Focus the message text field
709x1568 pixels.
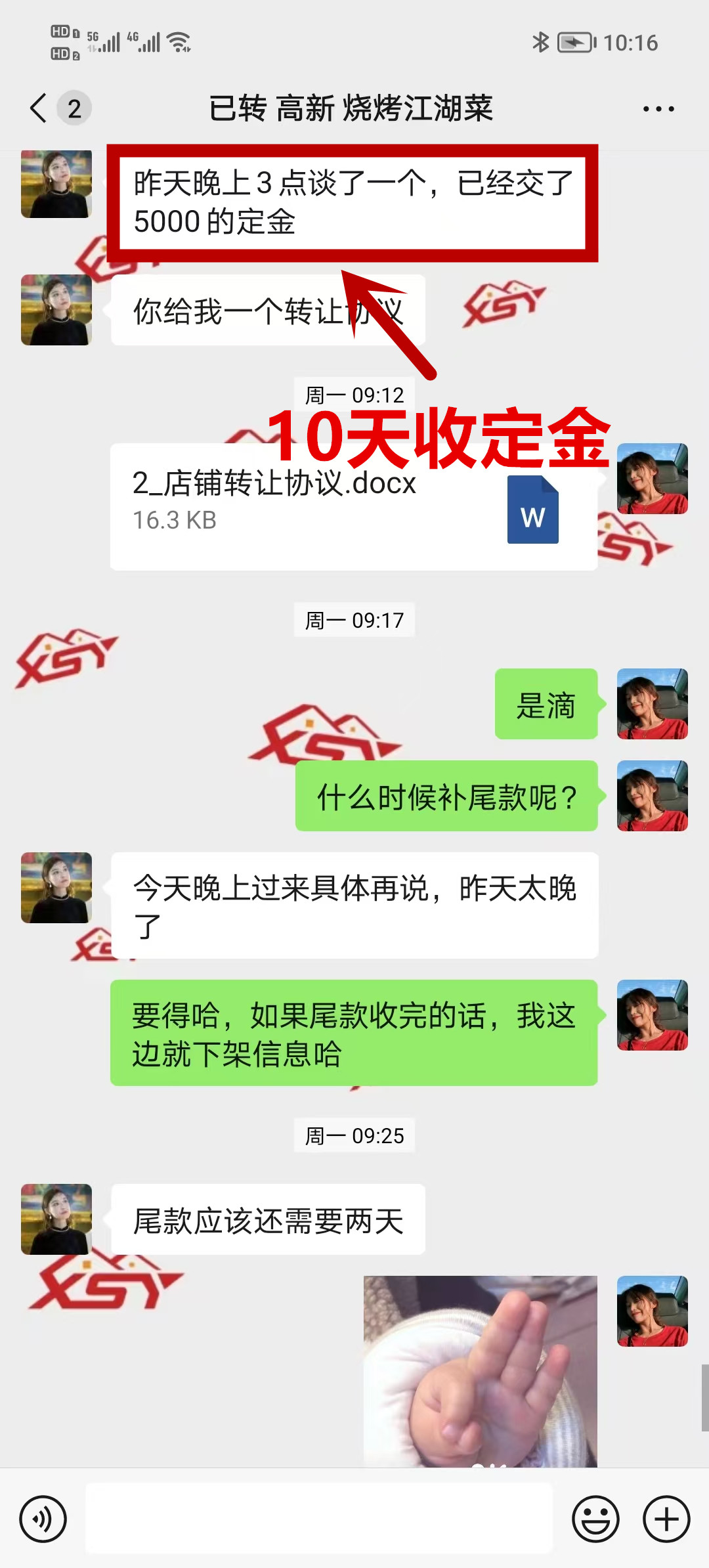[319, 1519]
